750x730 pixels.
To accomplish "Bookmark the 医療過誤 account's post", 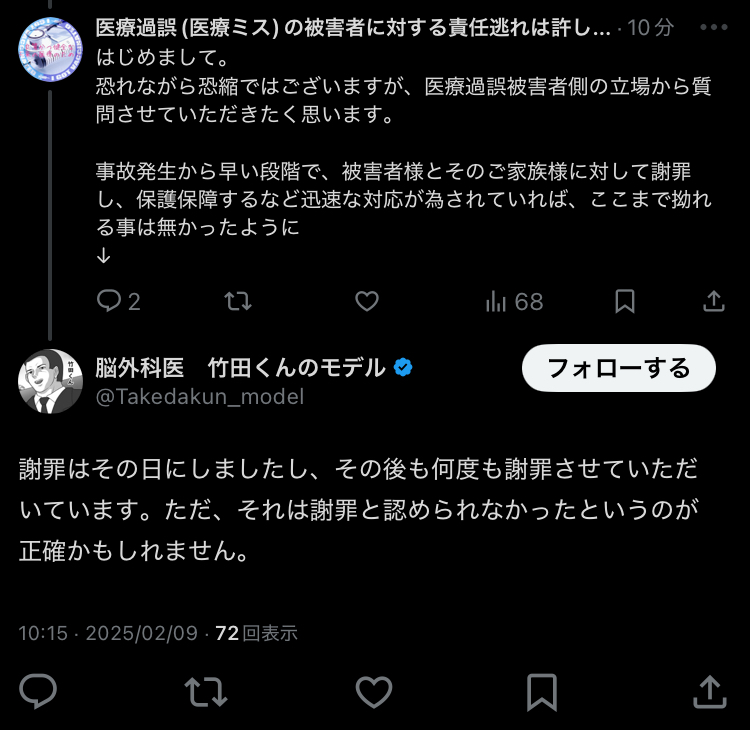I will [625, 301].
